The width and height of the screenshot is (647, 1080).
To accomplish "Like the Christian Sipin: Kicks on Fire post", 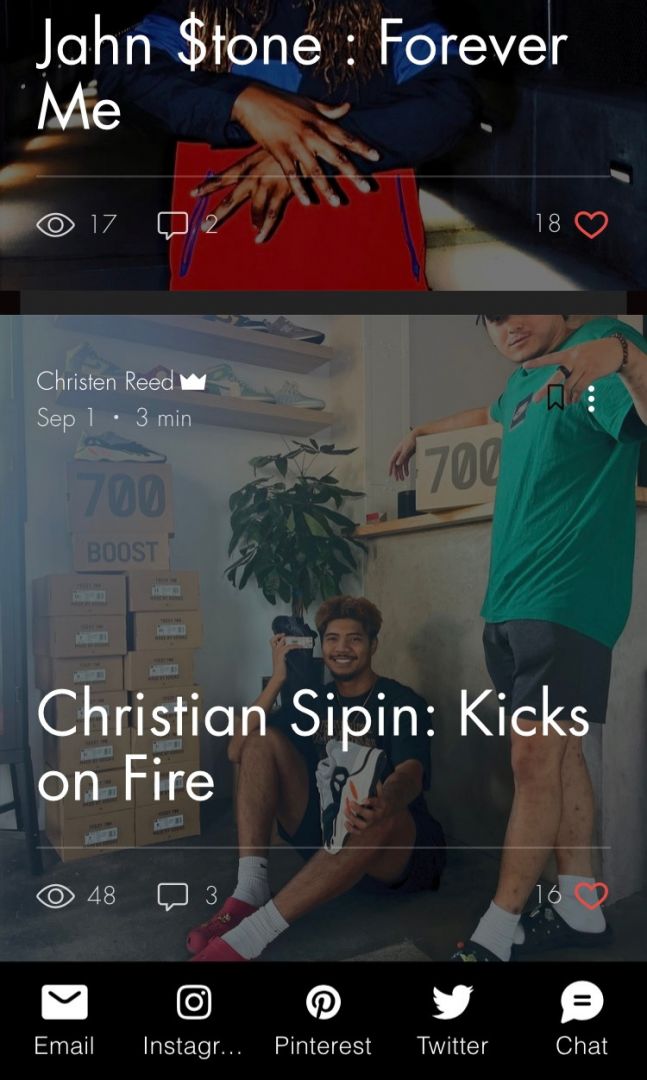I will pos(591,895).
